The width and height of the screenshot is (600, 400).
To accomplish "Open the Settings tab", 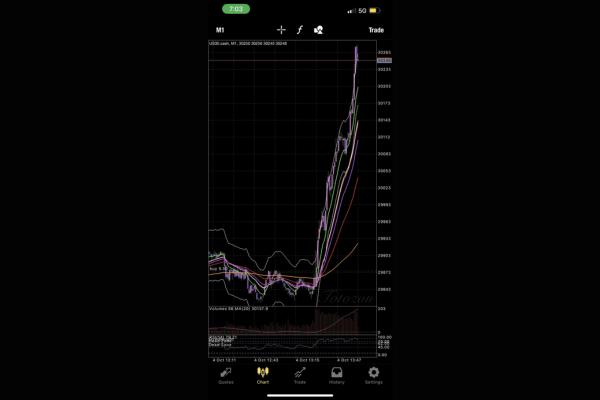I will tap(374, 375).
